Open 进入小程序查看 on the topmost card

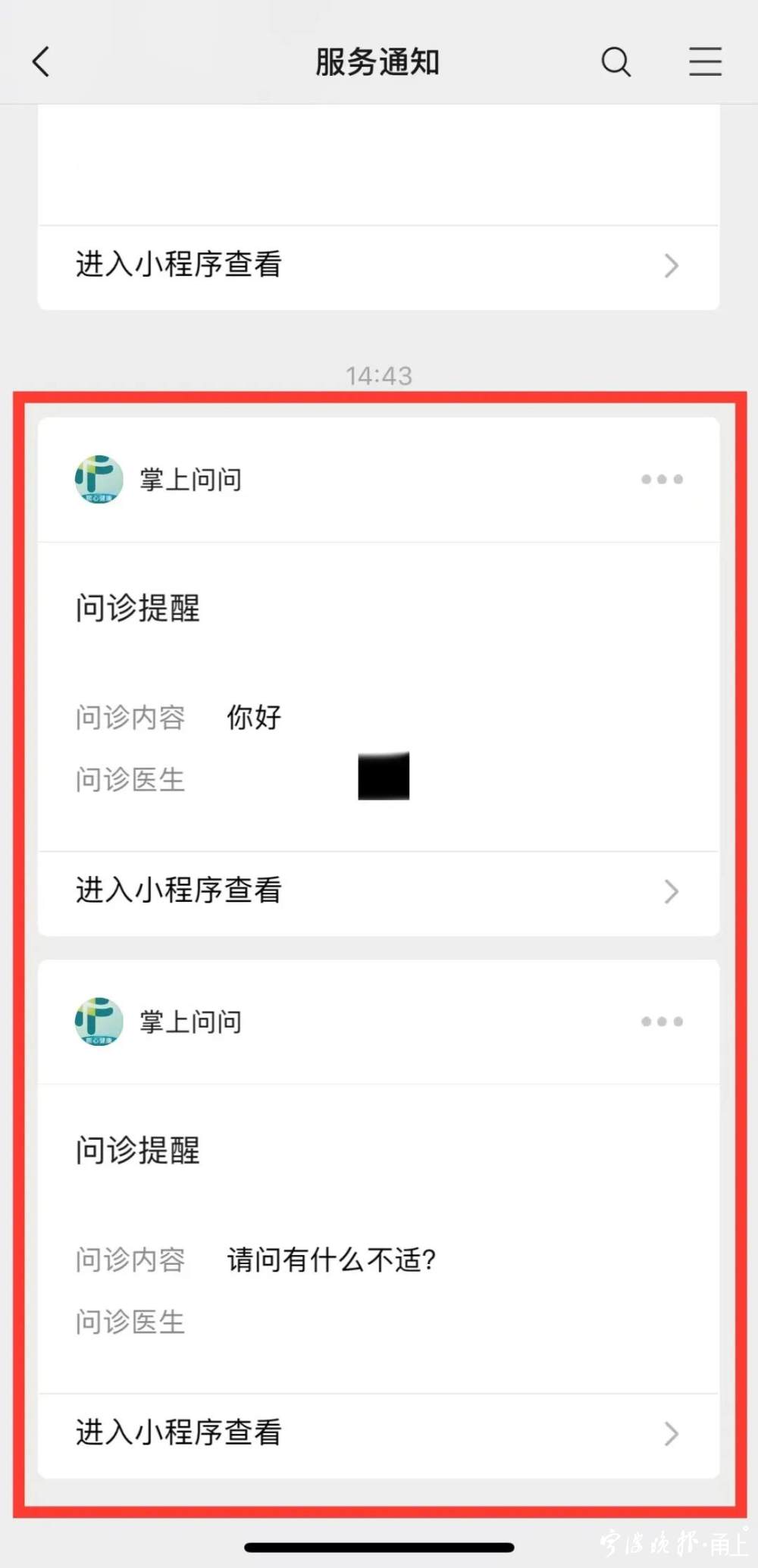click(x=377, y=266)
